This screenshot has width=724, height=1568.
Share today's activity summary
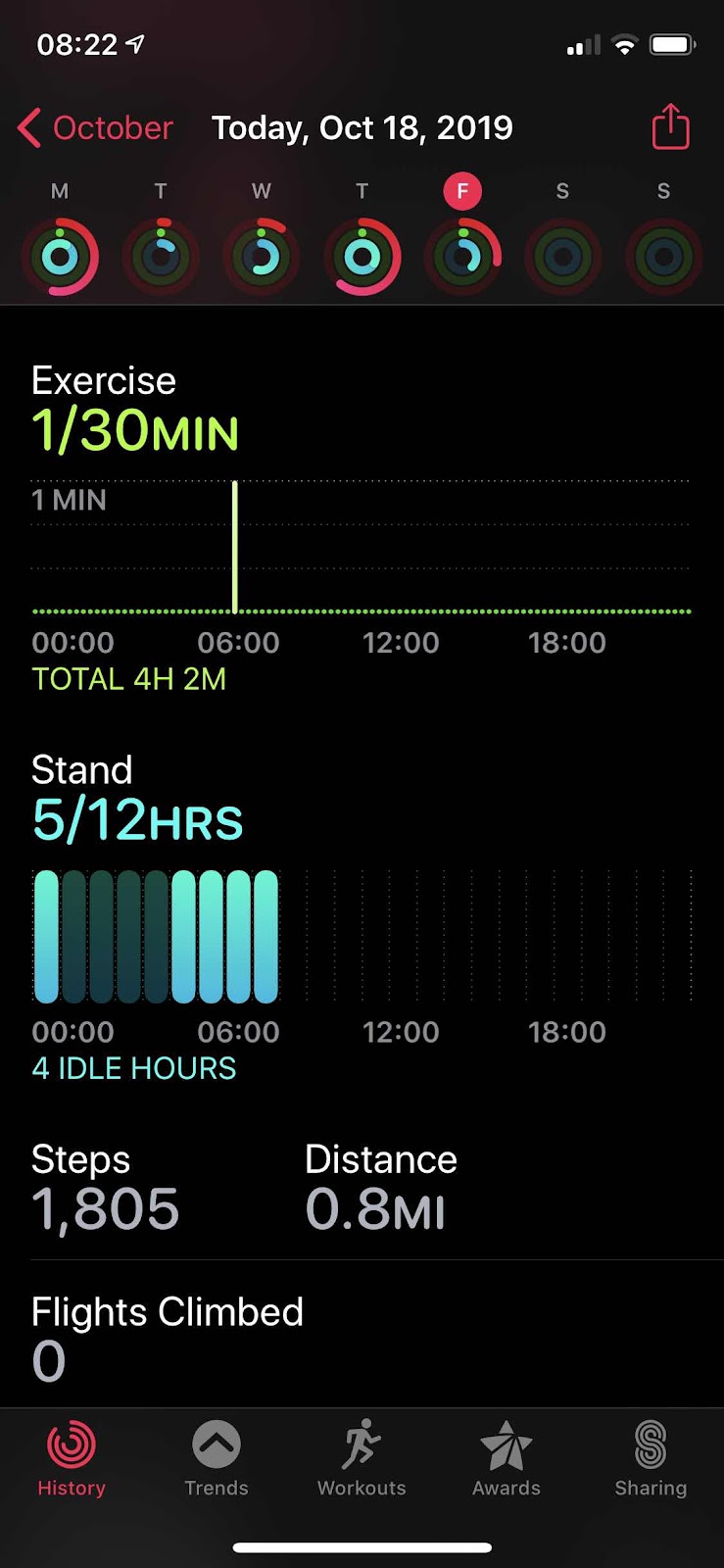(670, 126)
